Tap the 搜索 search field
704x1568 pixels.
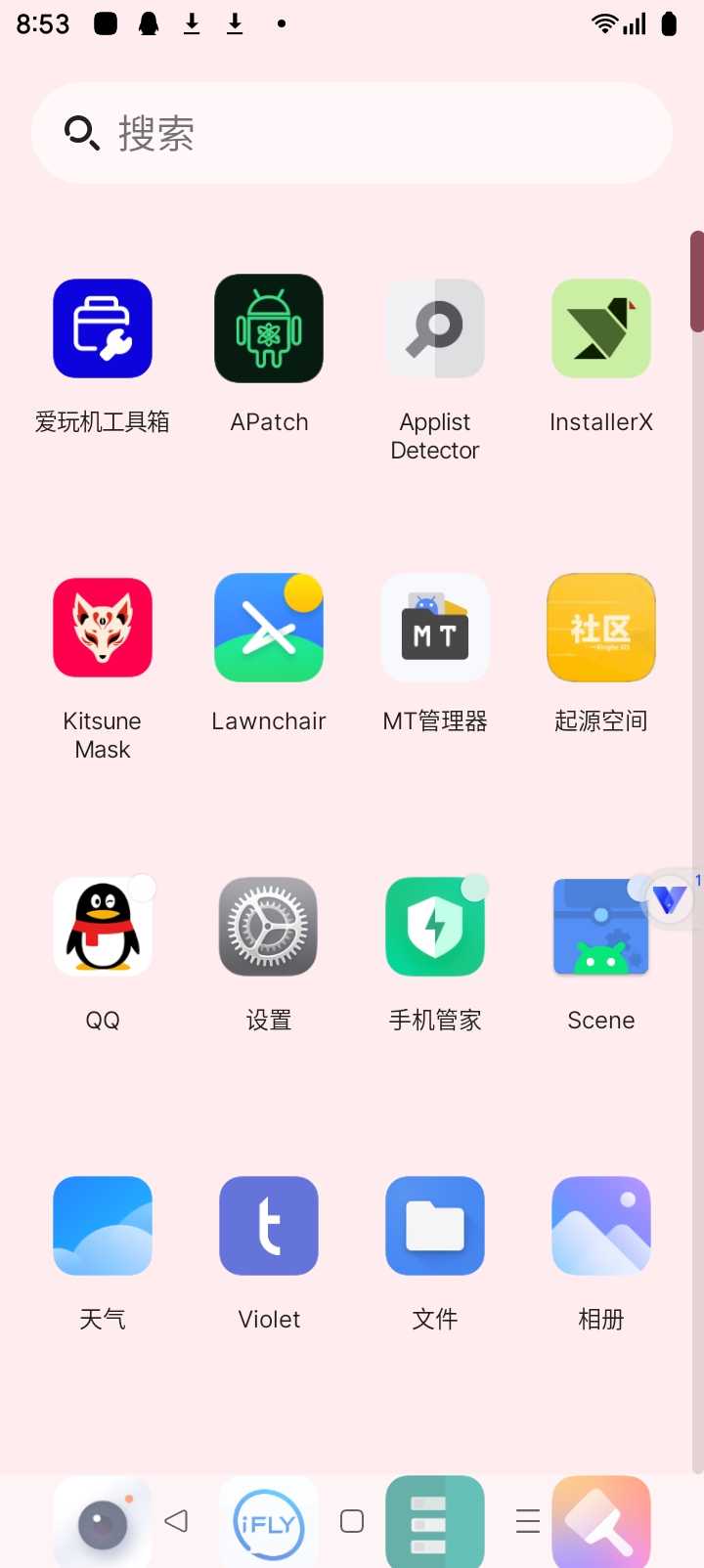(352, 133)
